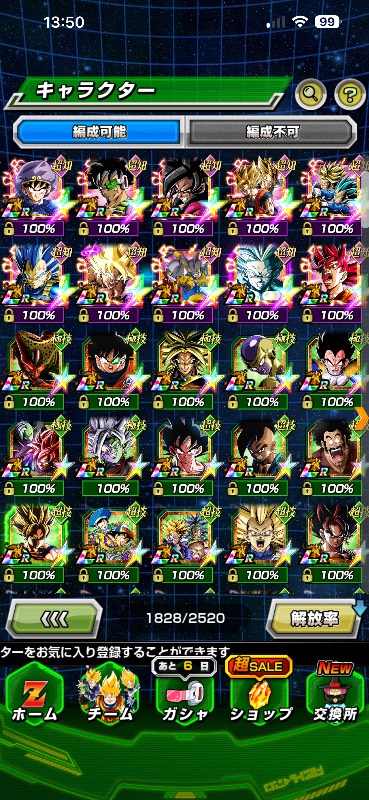The width and height of the screenshot is (369, 800).
Task: Go to ホーム in bottom navigation
Action: pyautogui.click(x=34, y=701)
